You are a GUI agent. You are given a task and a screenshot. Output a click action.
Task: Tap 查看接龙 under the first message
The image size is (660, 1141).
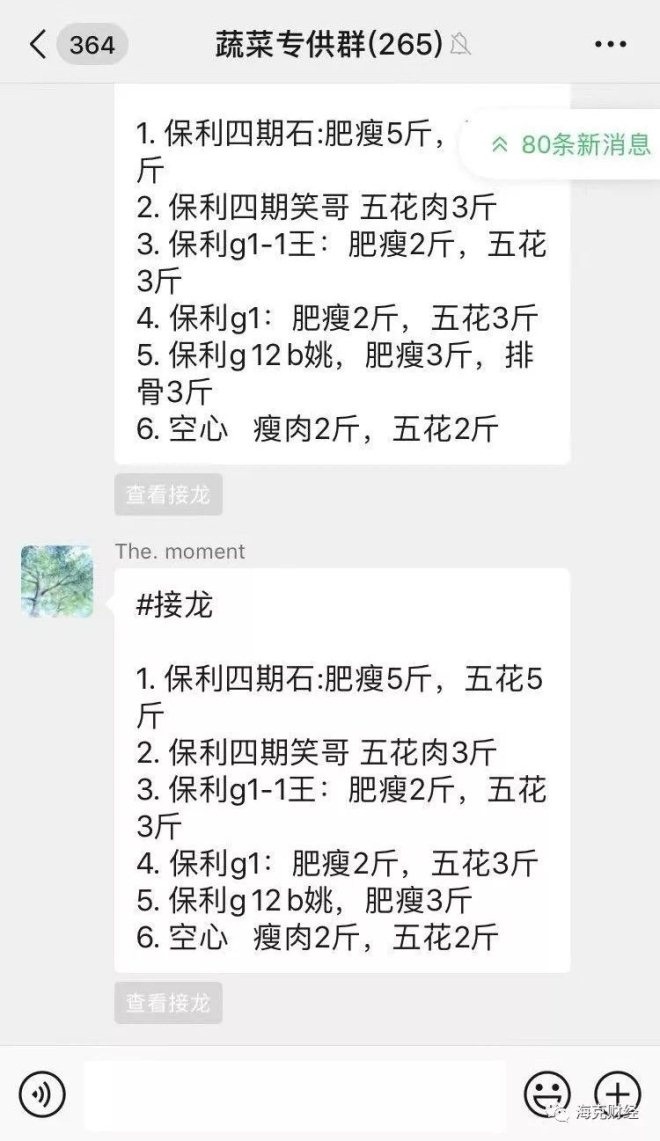[168, 494]
